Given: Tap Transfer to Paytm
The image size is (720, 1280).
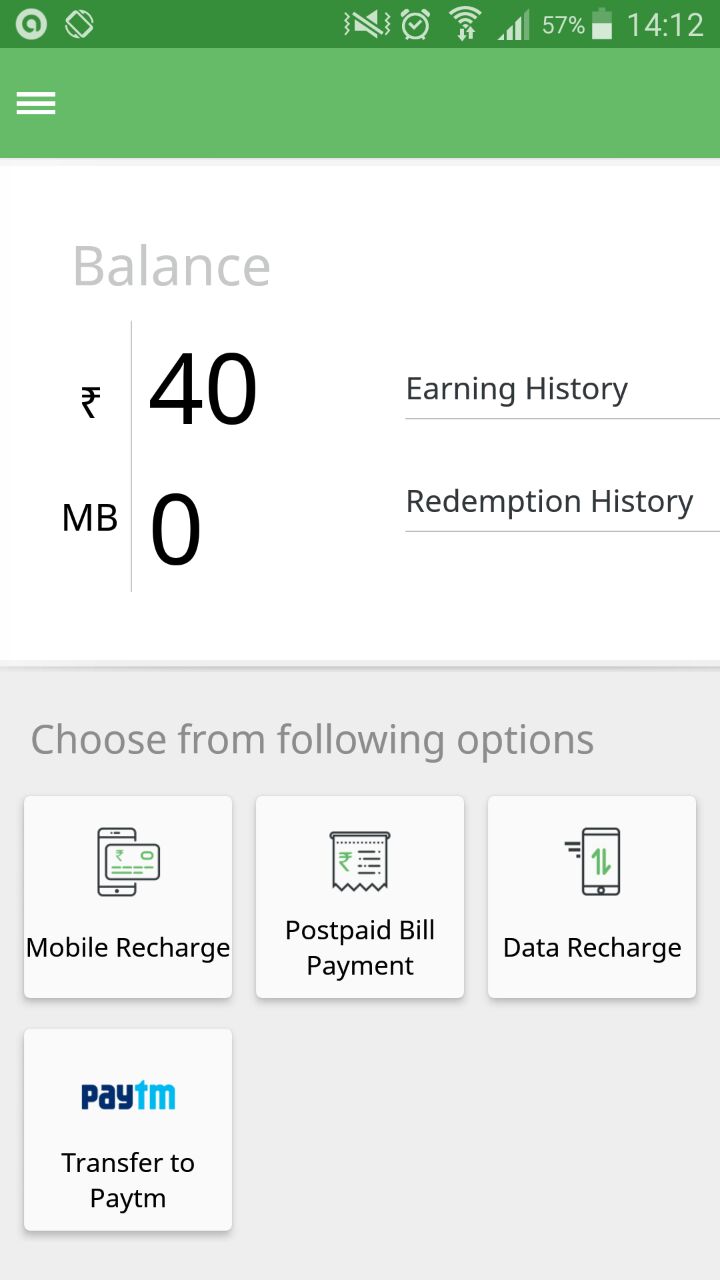Looking at the screenshot, I should [x=128, y=1130].
